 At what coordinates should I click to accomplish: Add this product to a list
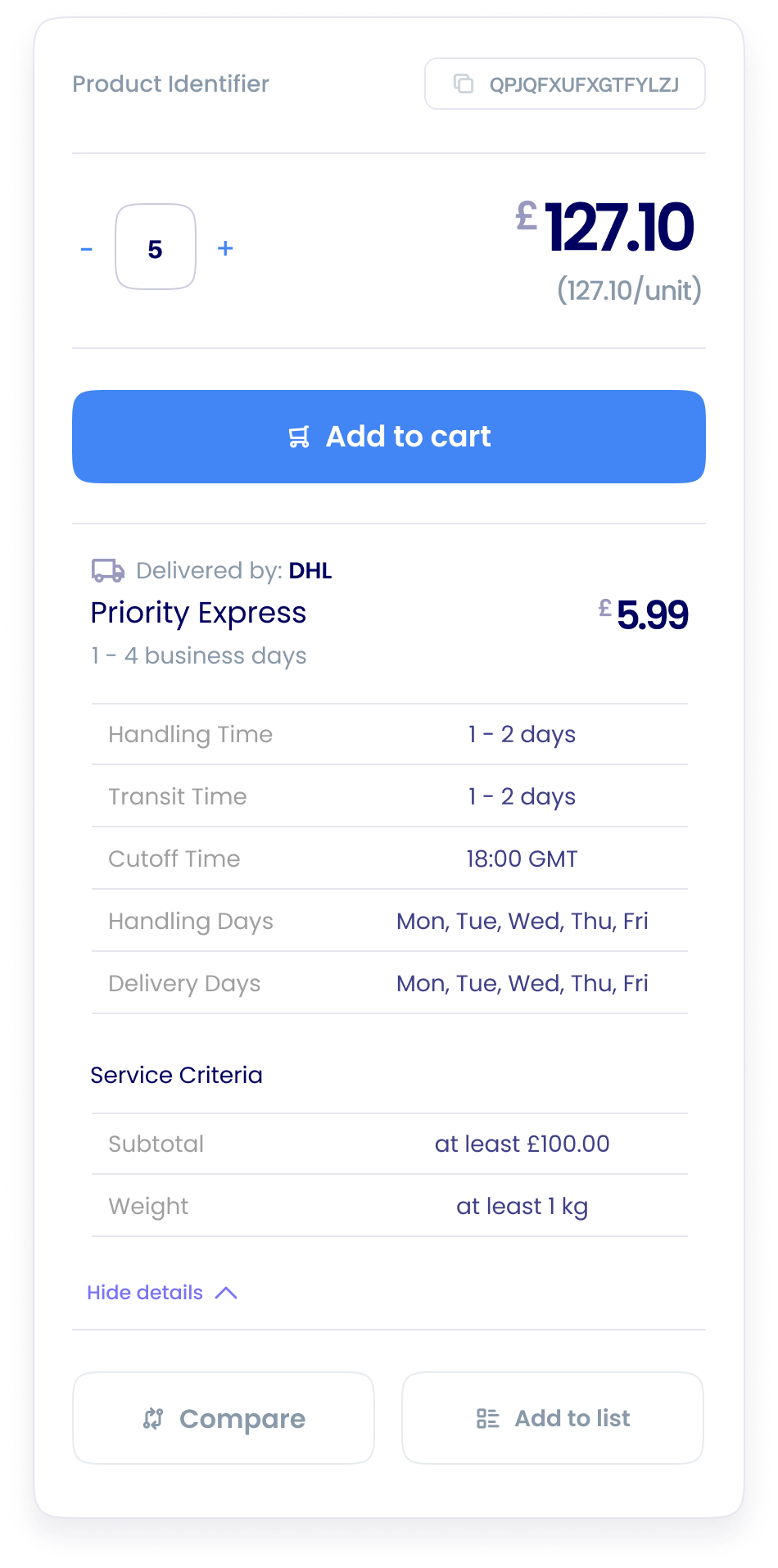coord(553,1418)
